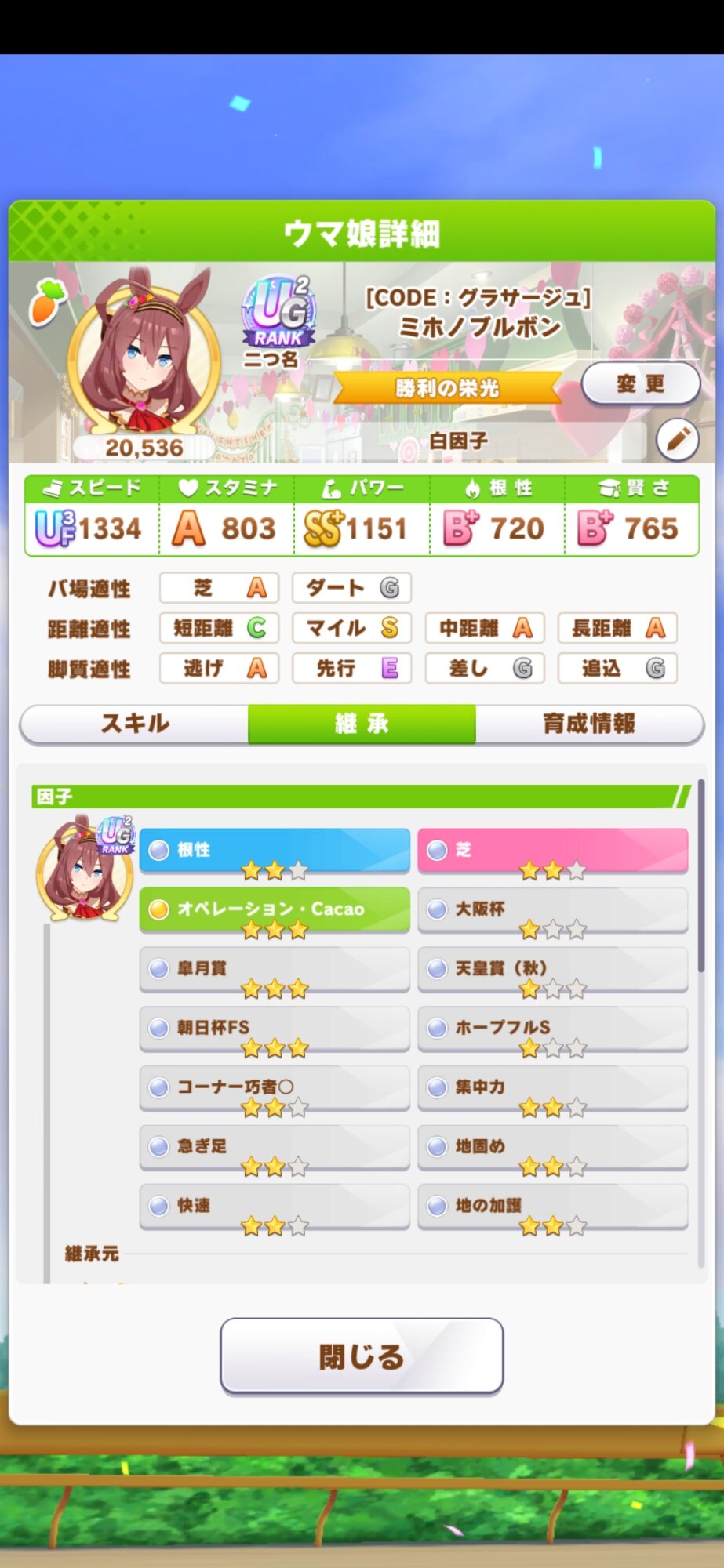Screen dimensions: 724x1568
Task: Open the 皐月賞 factor entry
Action: 275,969
